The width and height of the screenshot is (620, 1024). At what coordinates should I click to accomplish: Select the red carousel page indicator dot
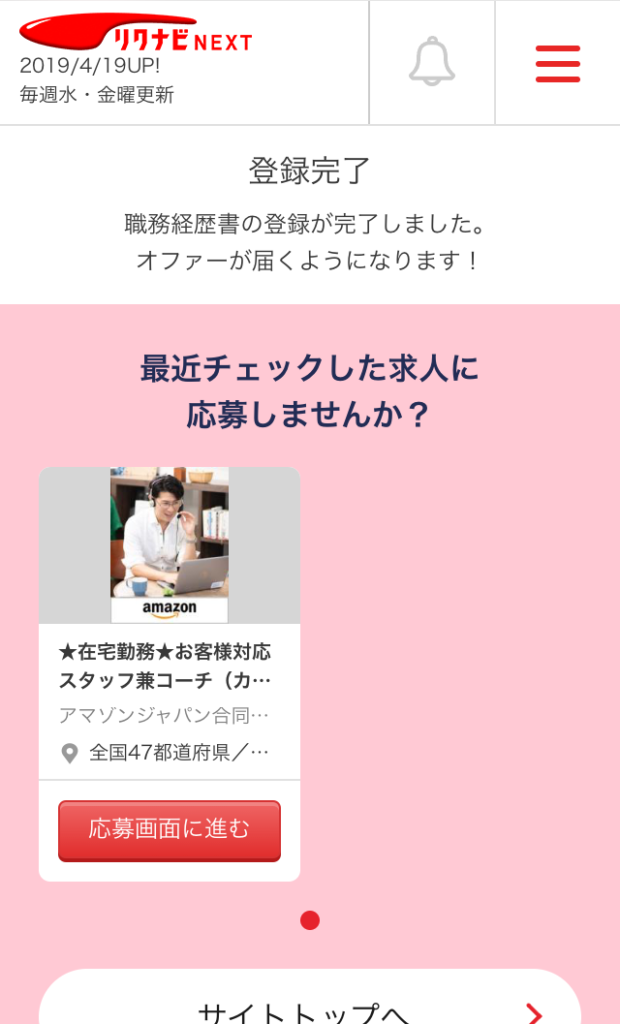tap(310, 920)
